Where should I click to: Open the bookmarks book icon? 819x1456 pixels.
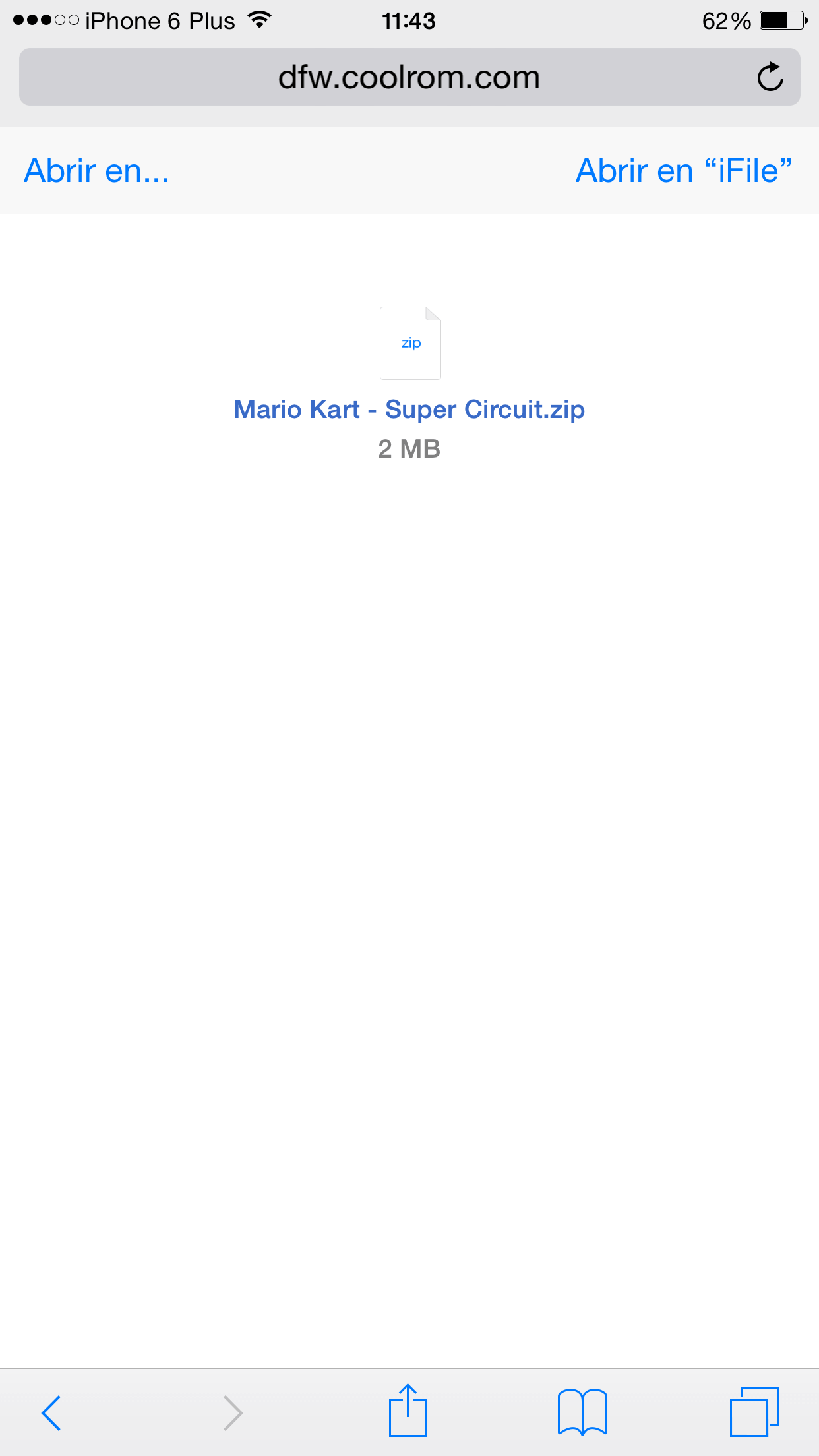(x=582, y=1412)
